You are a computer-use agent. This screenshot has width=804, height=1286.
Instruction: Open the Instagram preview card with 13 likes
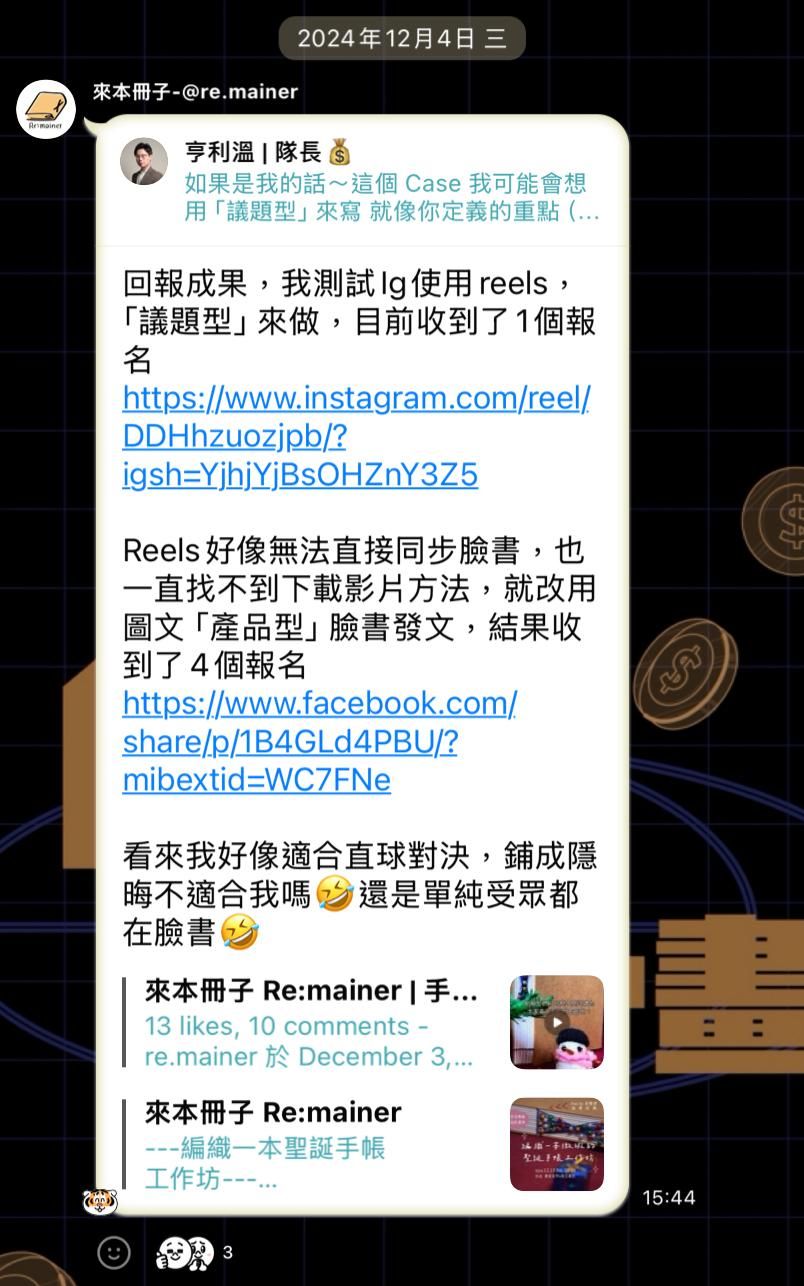click(x=364, y=1022)
